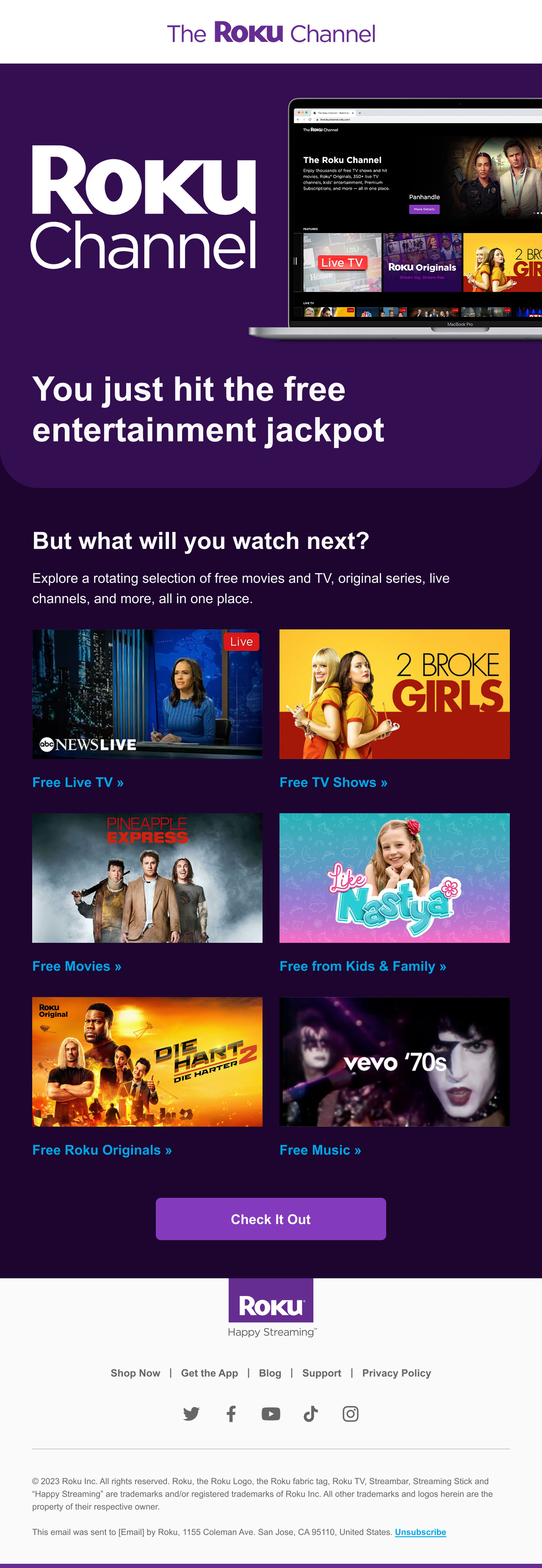
Task: Open the Pineapple Express tile
Action: (147, 878)
